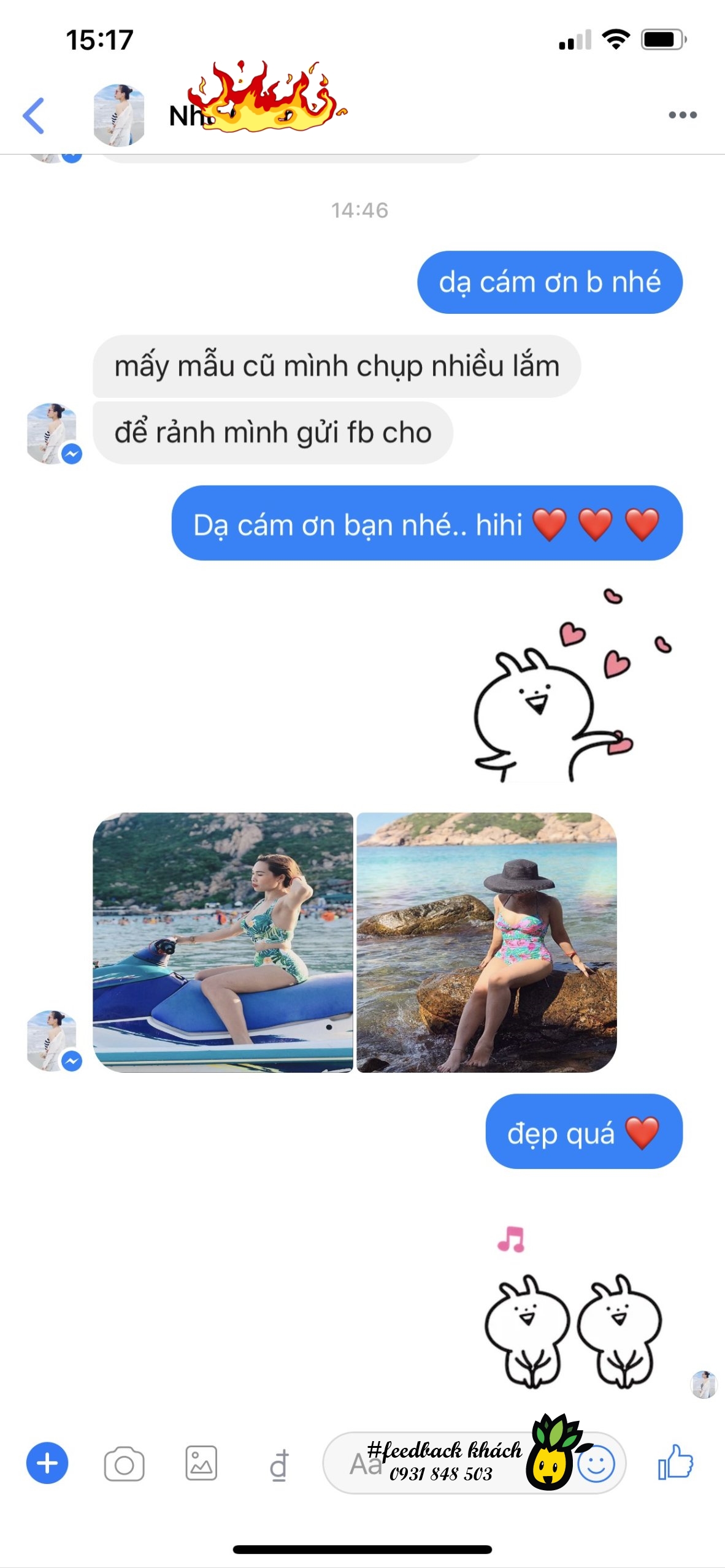Viewport: 725px width, 1568px height.
Task: Go back to the chat list
Action: pyautogui.click(x=34, y=115)
